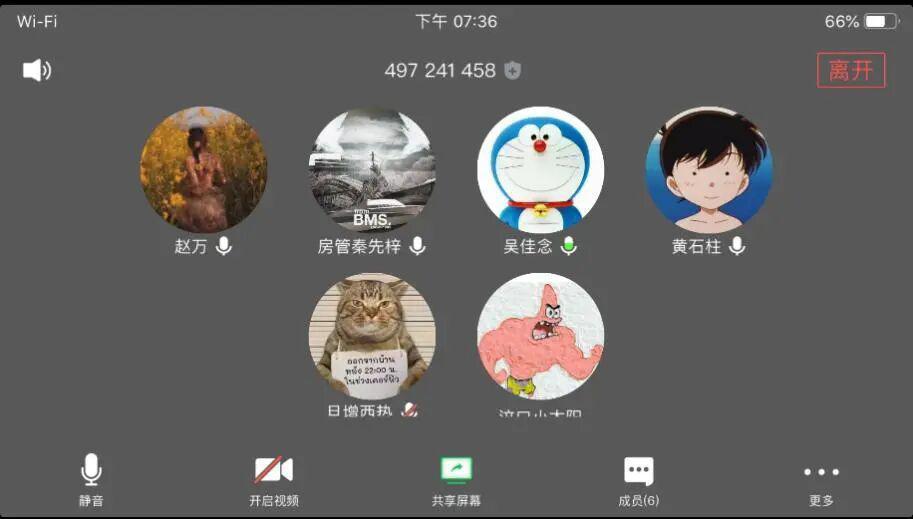
Task: Select 吴佳念's Doraemon avatar
Action: pos(540,170)
